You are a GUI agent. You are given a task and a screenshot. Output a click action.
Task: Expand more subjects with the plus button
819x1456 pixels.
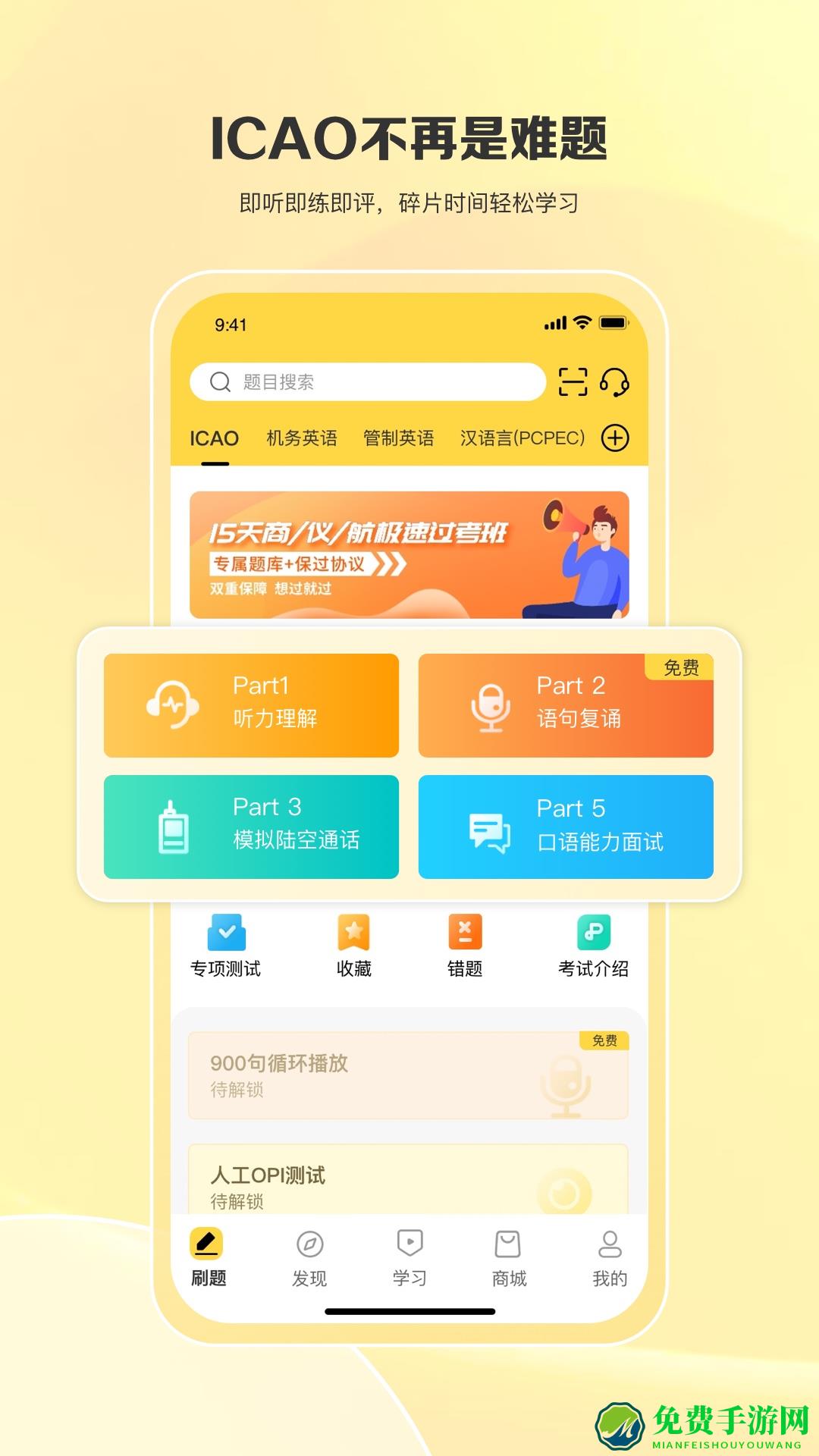615,438
